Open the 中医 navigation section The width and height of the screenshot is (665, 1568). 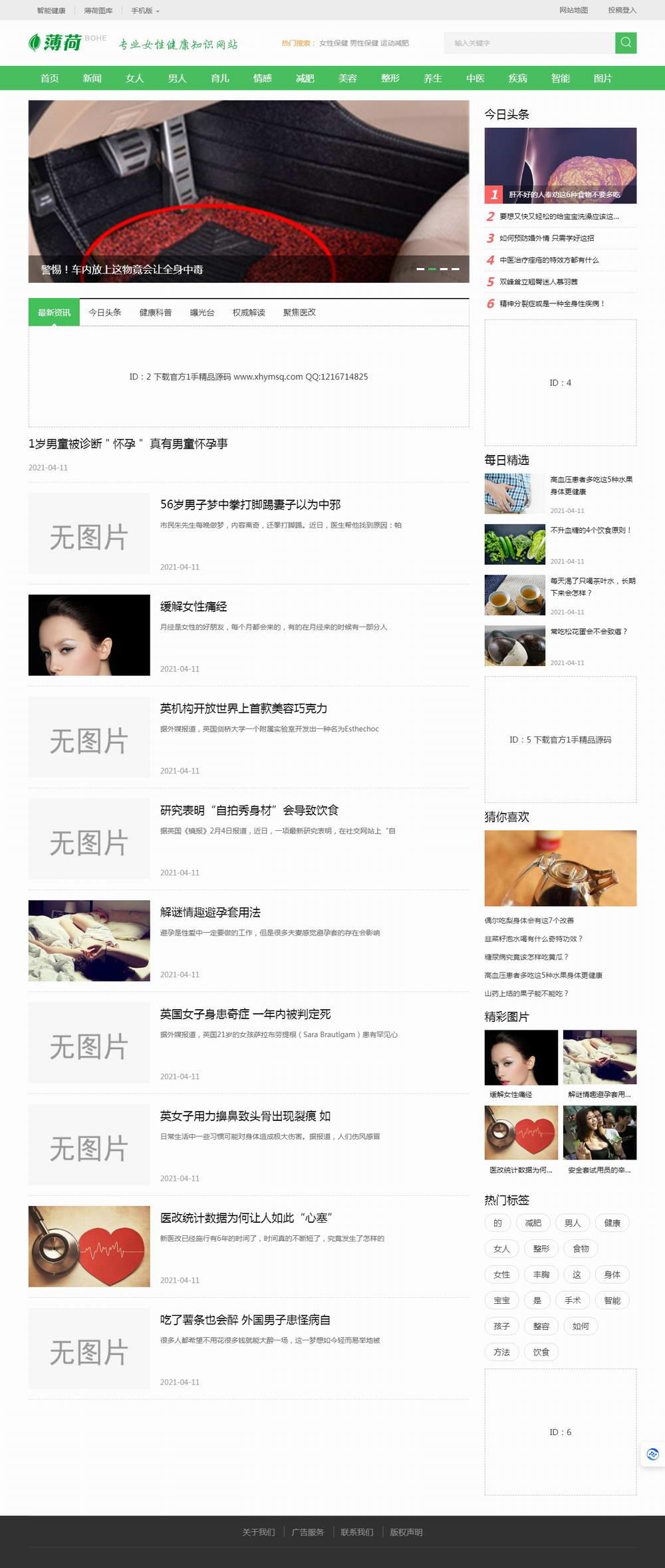(x=475, y=78)
